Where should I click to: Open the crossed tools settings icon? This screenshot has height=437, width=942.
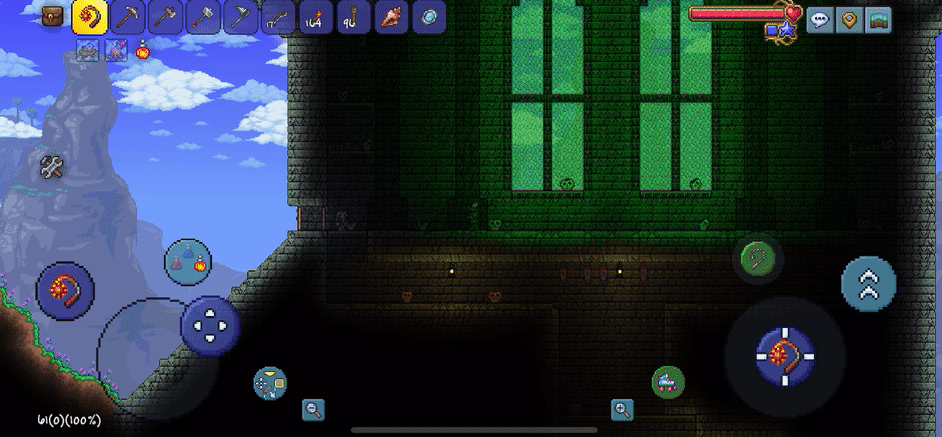(52, 167)
